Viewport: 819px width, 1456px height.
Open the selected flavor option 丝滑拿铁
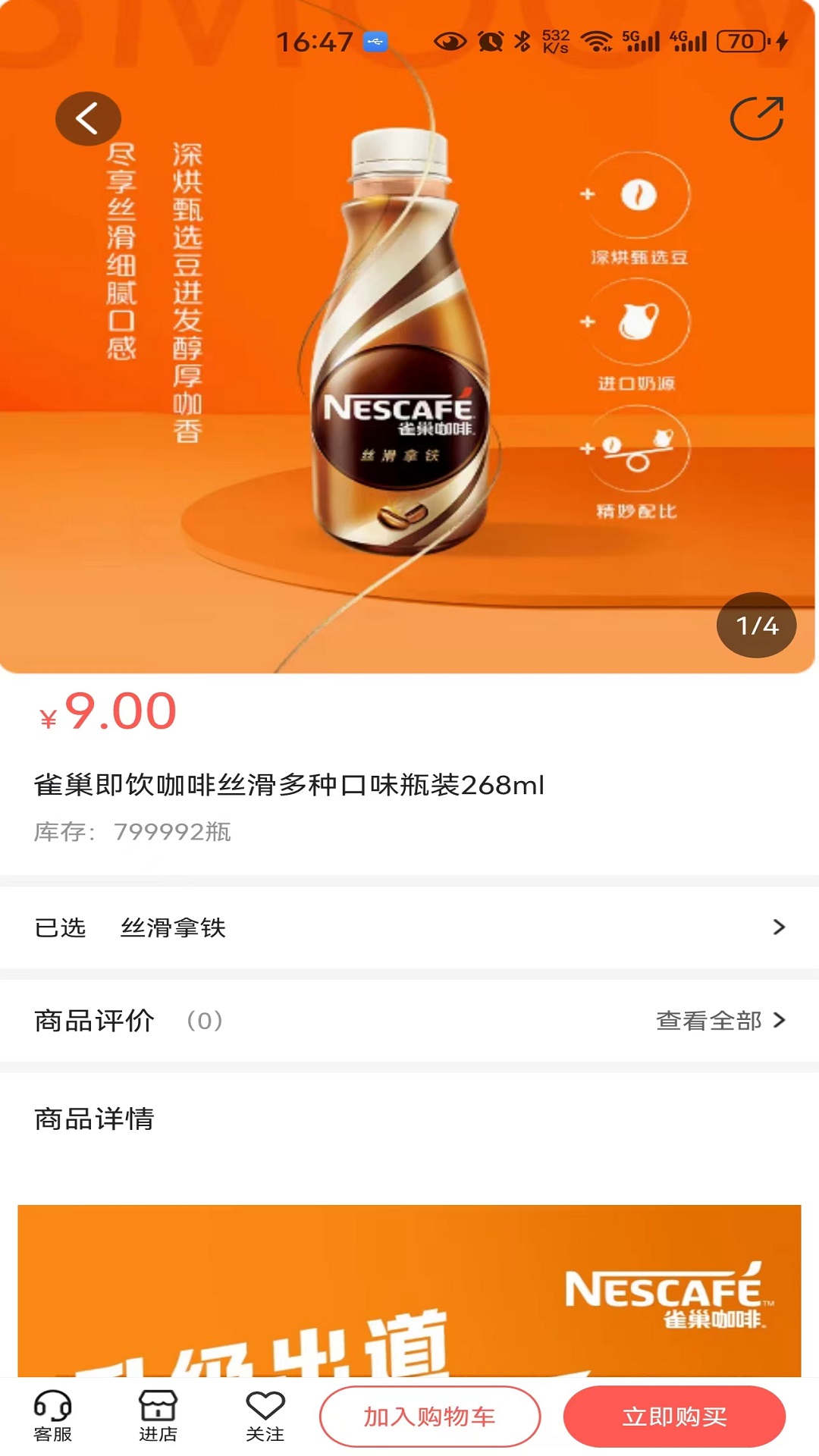(409, 927)
